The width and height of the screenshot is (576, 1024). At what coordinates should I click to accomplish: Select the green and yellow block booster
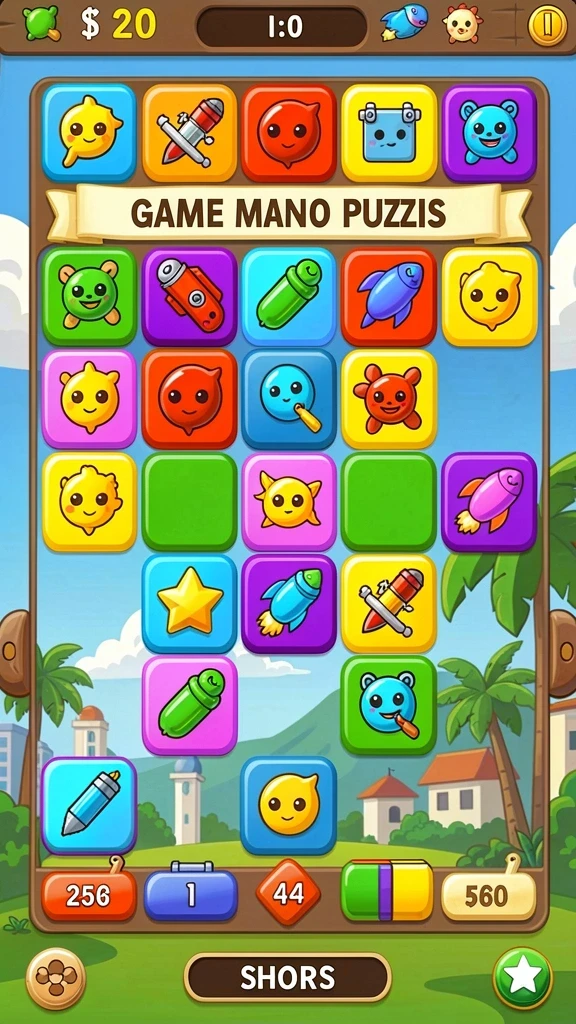387,891
